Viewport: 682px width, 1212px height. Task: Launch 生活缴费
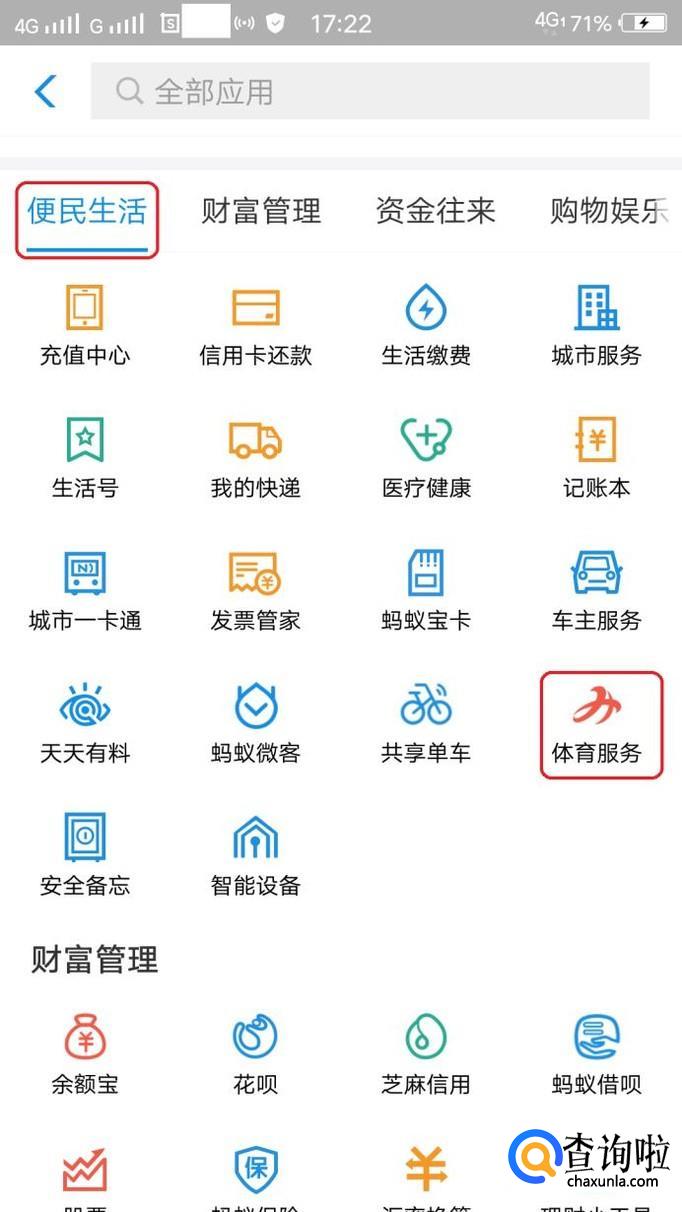pos(426,325)
